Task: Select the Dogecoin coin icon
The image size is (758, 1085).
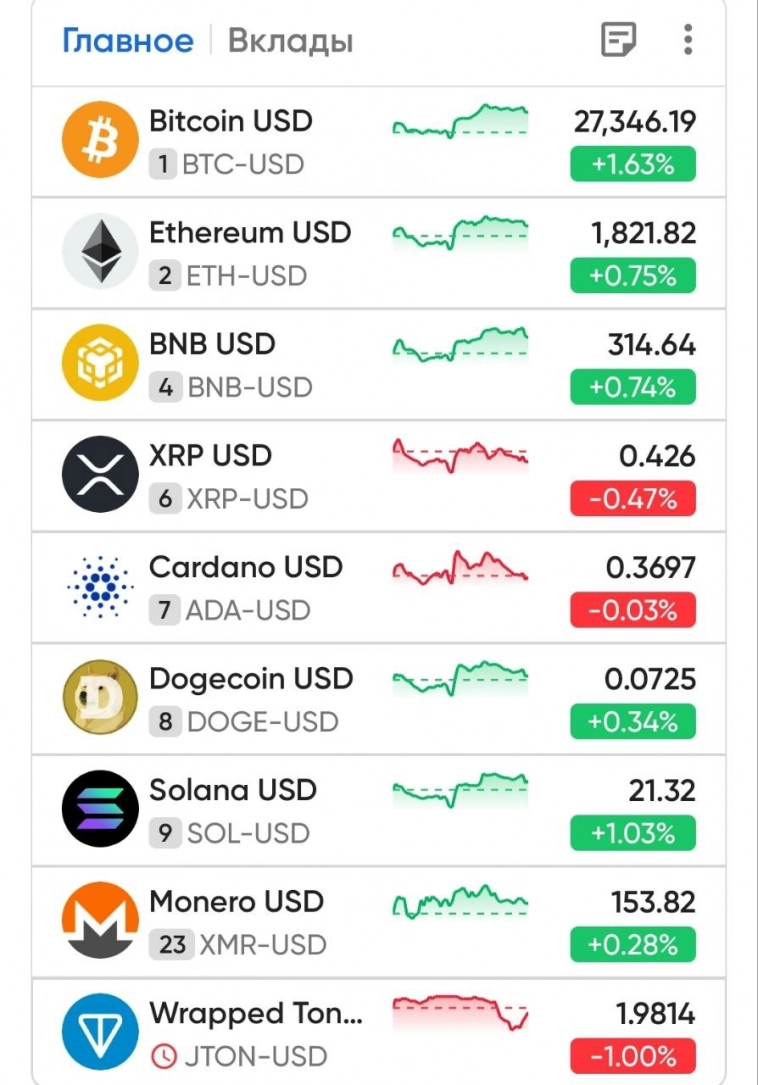Action: coord(99,697)
